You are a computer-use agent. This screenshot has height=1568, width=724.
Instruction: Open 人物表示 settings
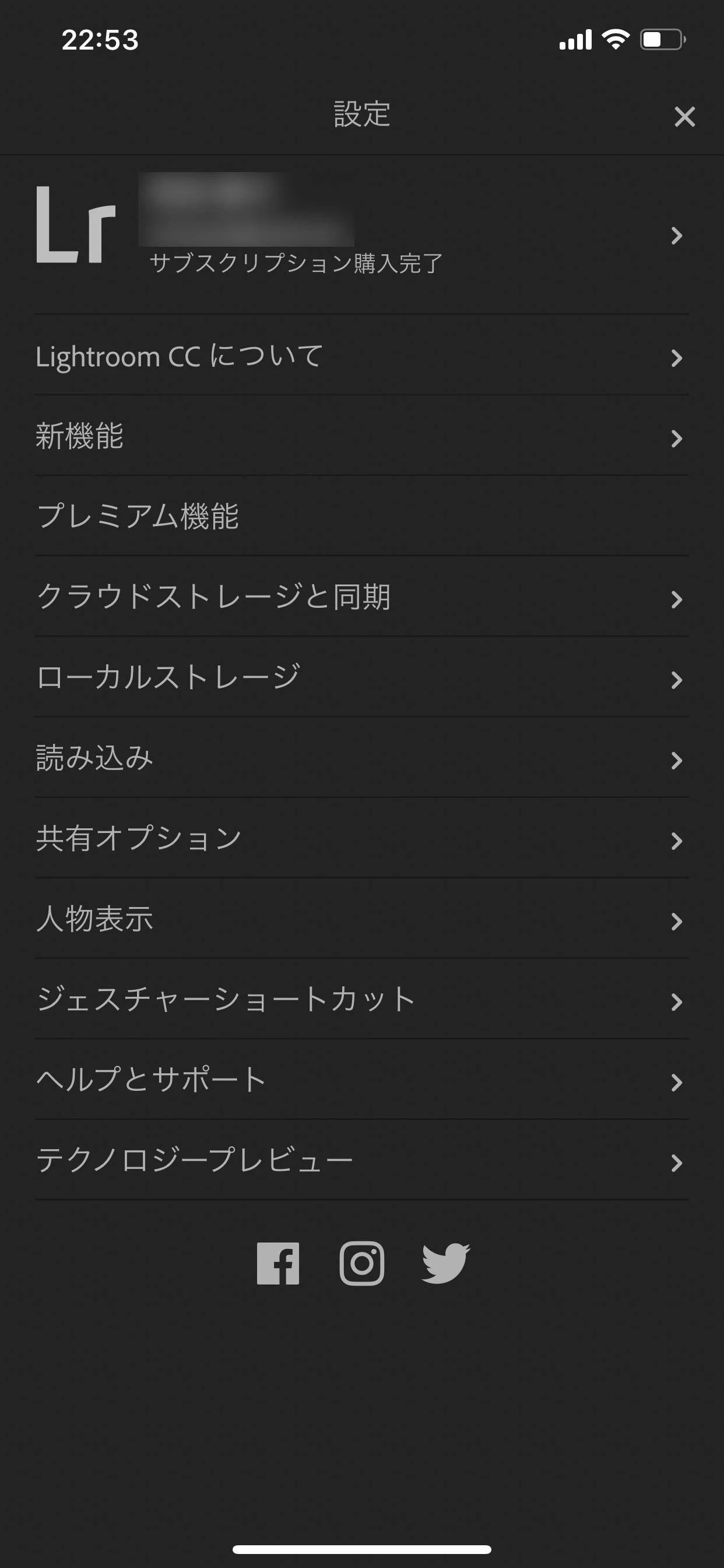pos(361,920)
